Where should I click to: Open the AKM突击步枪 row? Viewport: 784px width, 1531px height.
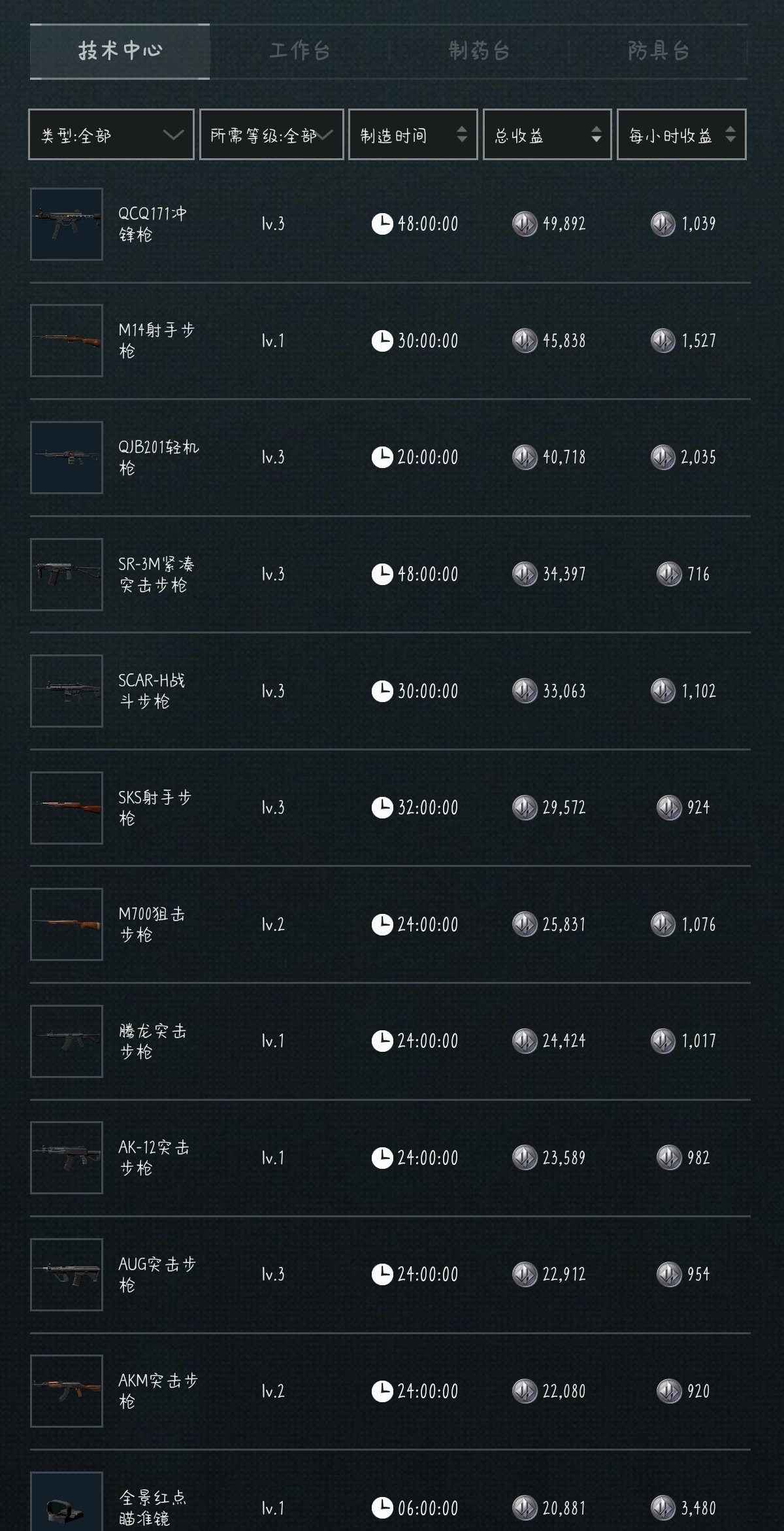(390, 1391)
